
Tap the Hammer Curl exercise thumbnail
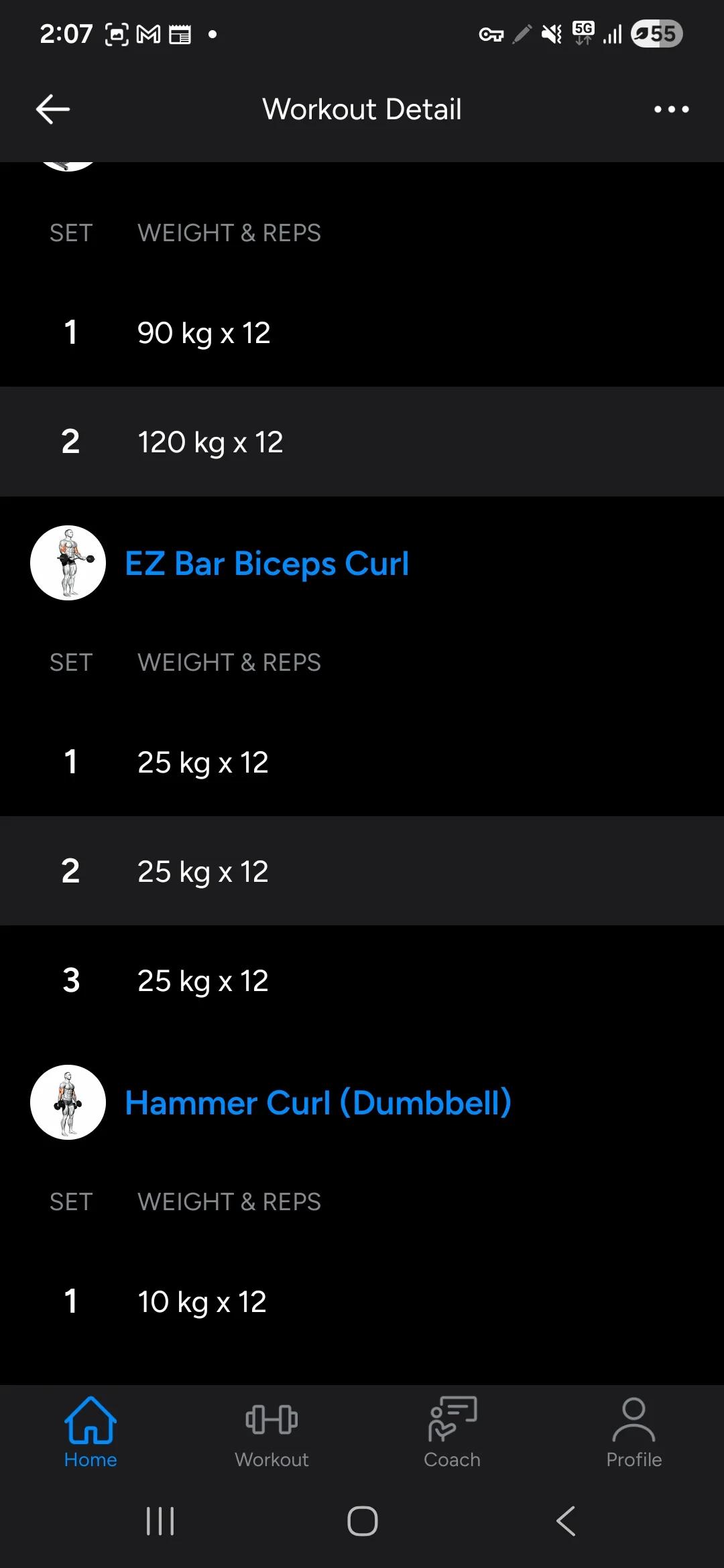tap(68, 1102)
